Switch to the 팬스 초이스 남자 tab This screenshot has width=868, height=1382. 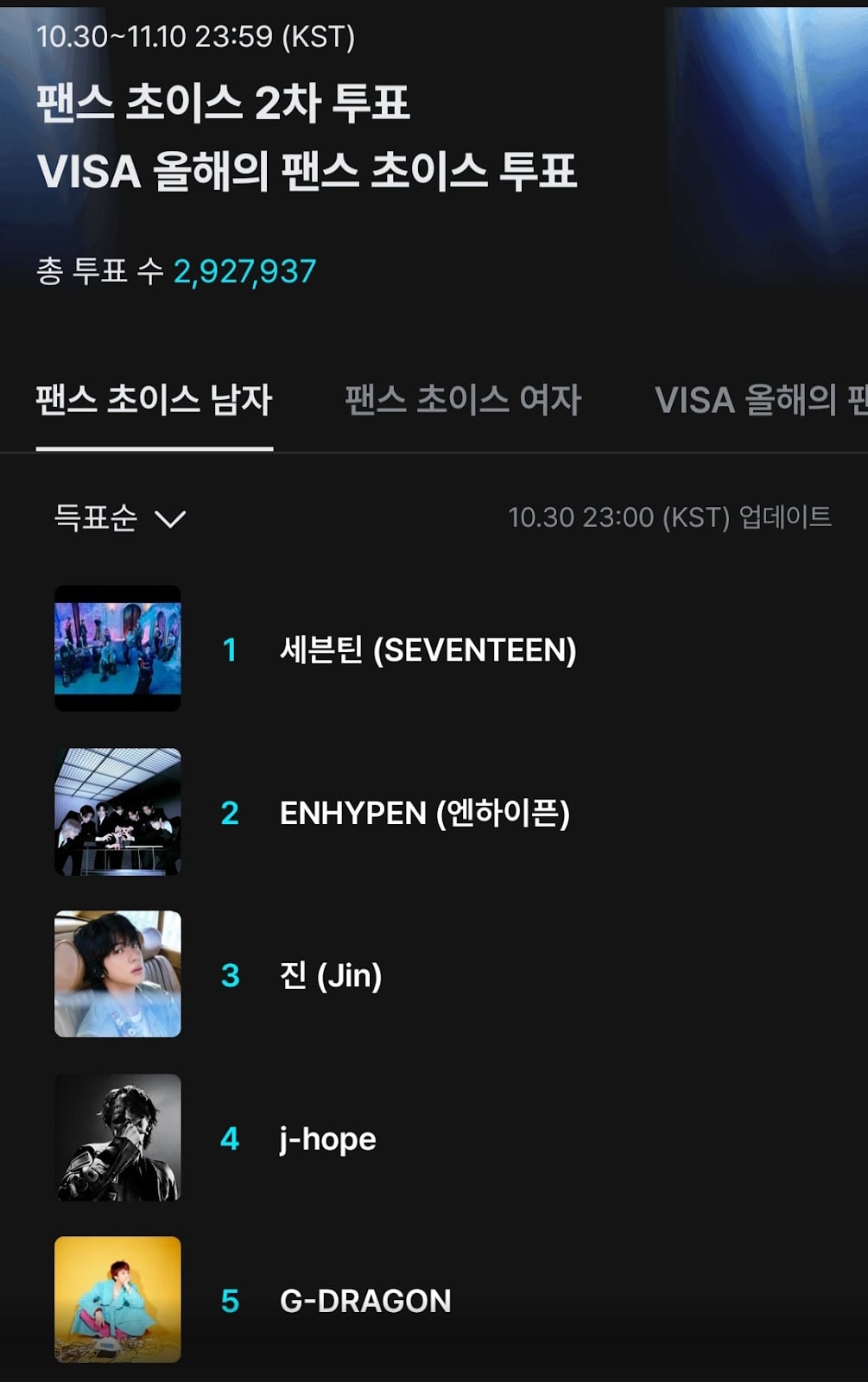pos(154,400)
